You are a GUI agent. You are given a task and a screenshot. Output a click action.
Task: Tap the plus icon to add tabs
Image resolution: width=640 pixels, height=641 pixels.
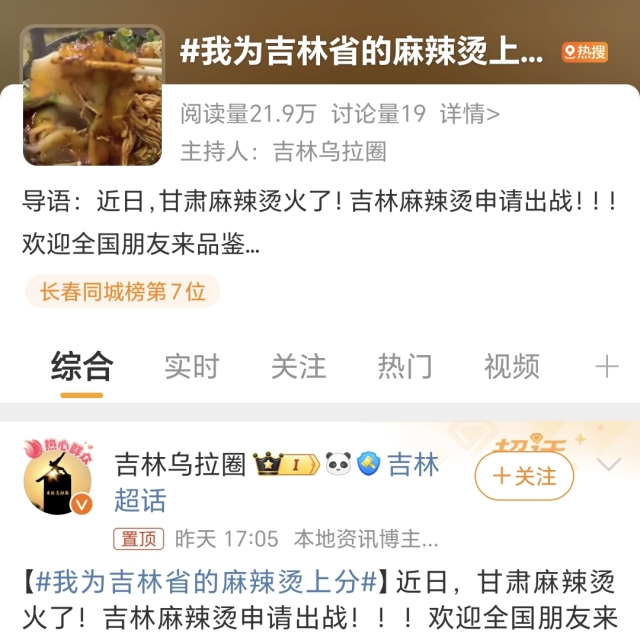coord(607,366)
